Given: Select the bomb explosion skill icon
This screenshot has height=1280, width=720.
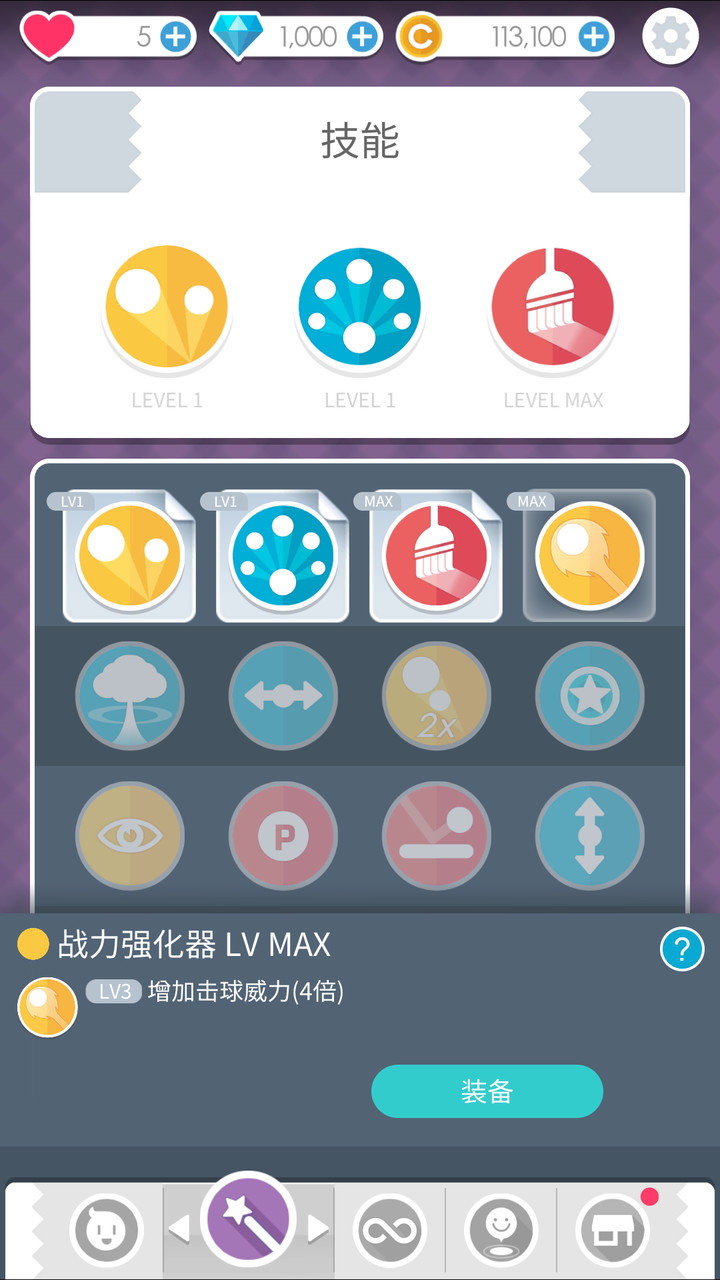Looking at the screenshot, I should [x=130, y=696].
